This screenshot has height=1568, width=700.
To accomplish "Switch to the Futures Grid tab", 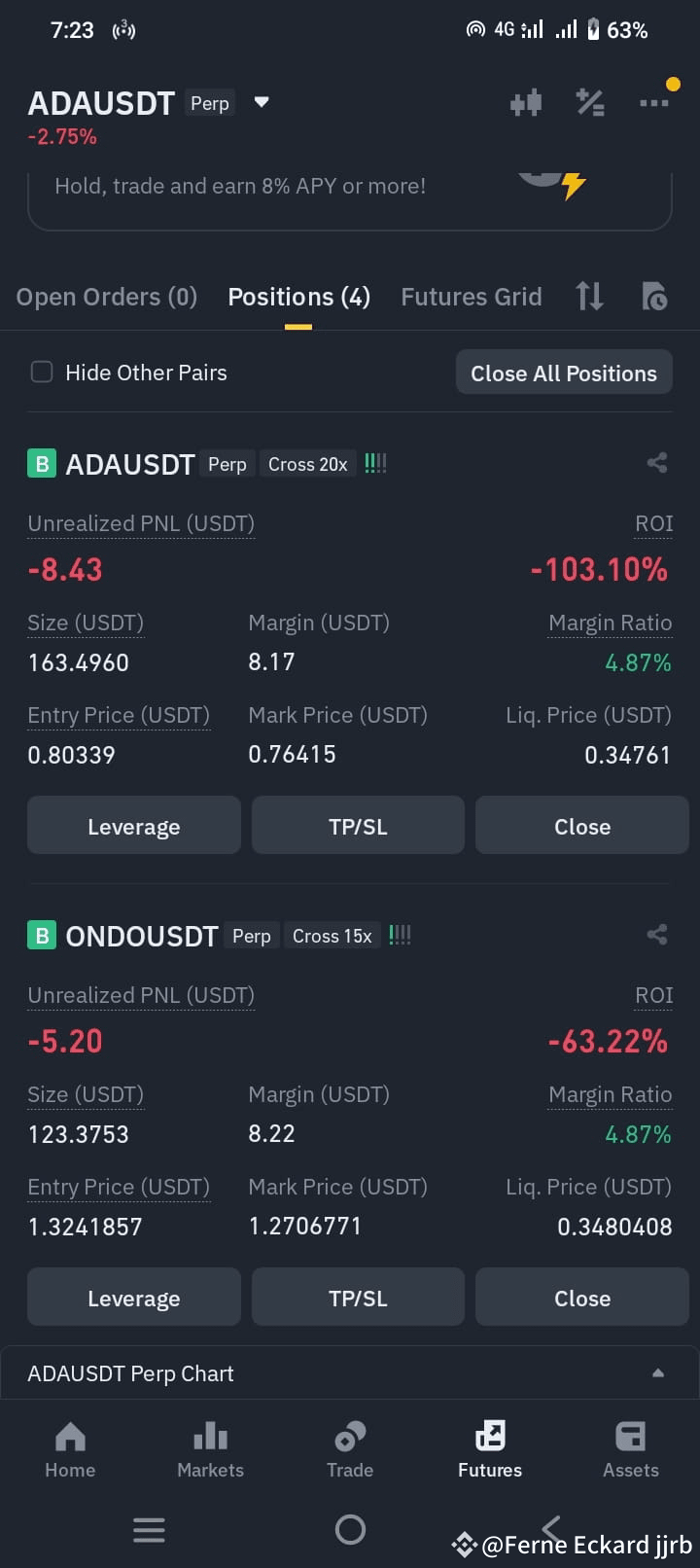I will click(x=472, y=297).
